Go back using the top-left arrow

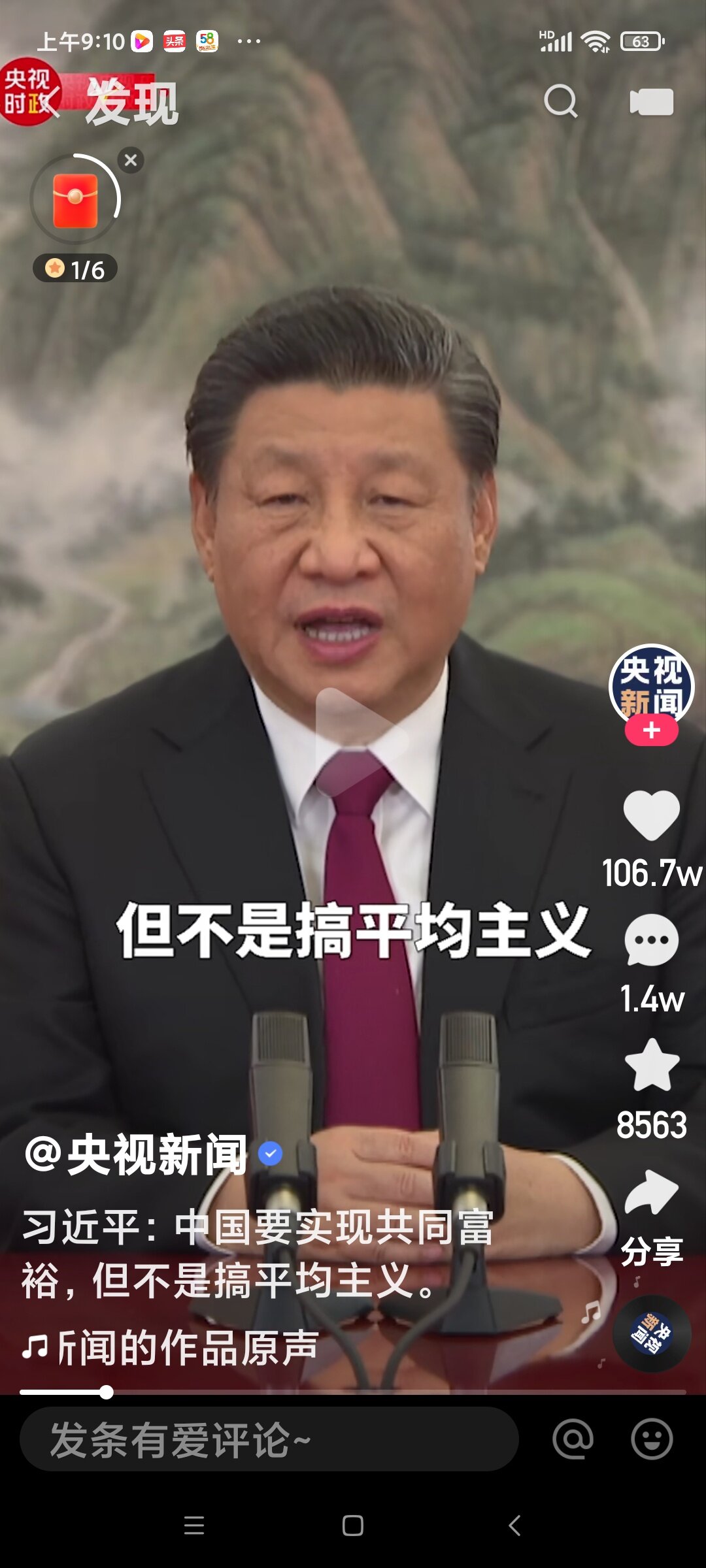point(51,103)
